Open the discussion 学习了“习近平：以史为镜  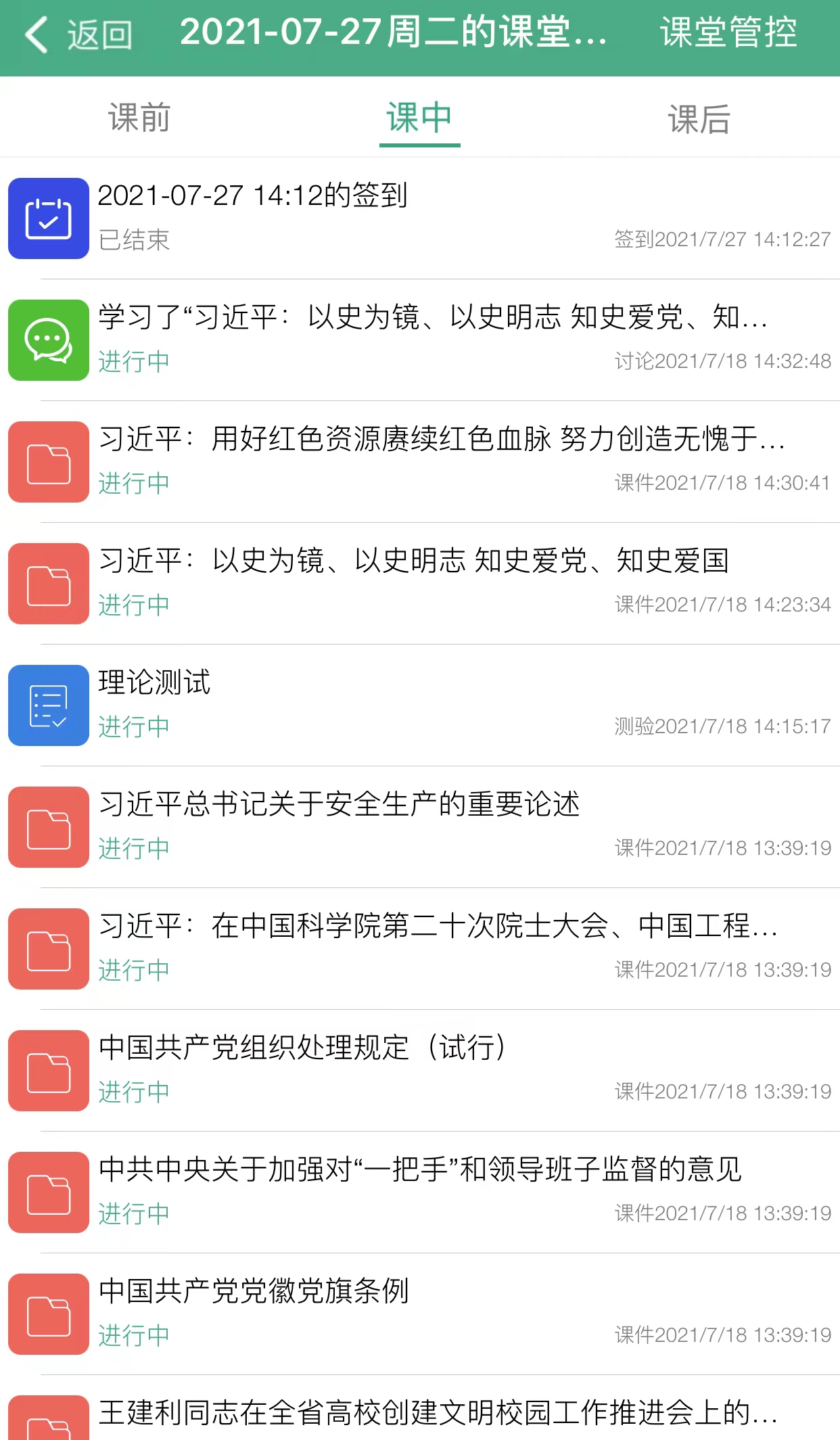[x=420, y=340]
